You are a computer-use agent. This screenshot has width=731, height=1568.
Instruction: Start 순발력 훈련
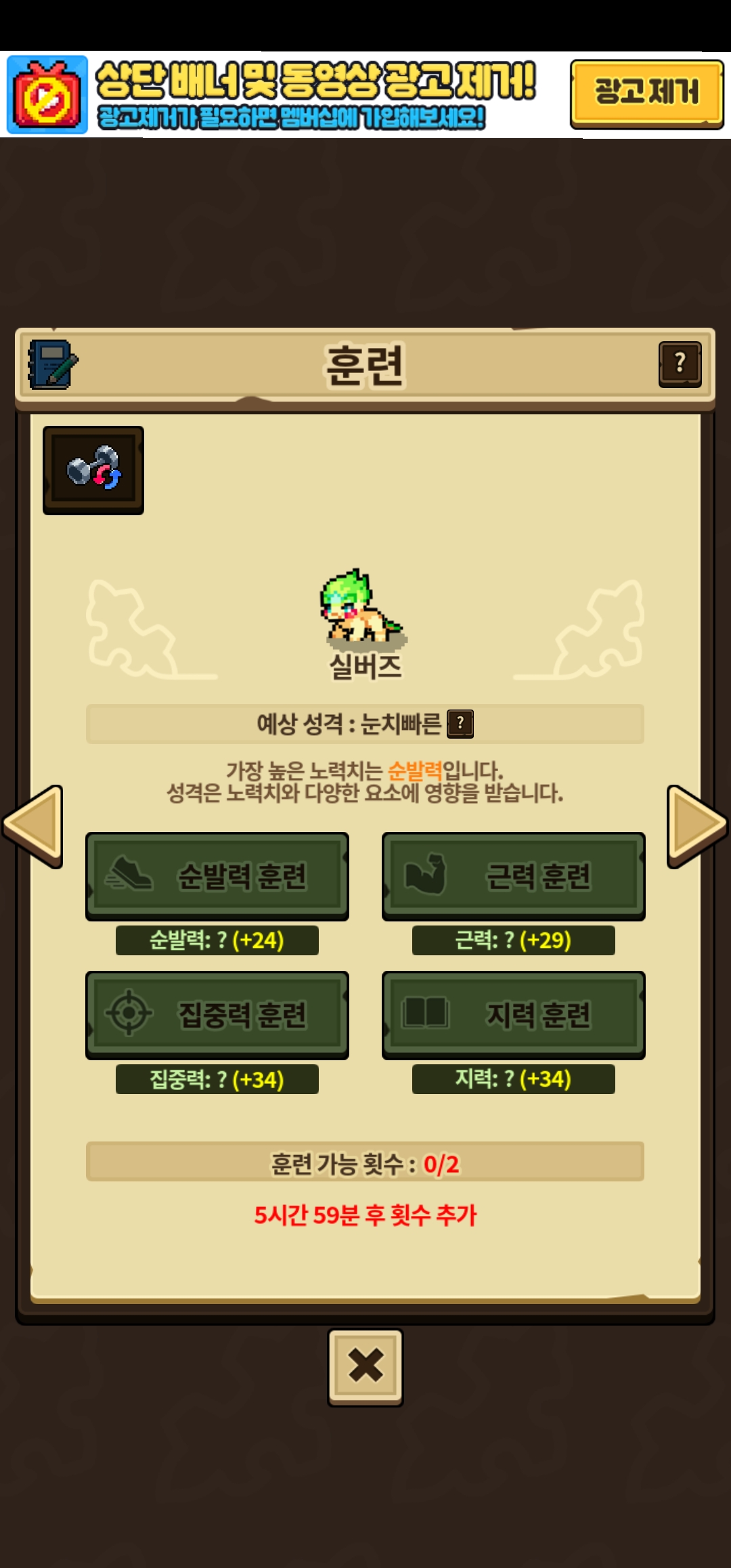(217, 876)
